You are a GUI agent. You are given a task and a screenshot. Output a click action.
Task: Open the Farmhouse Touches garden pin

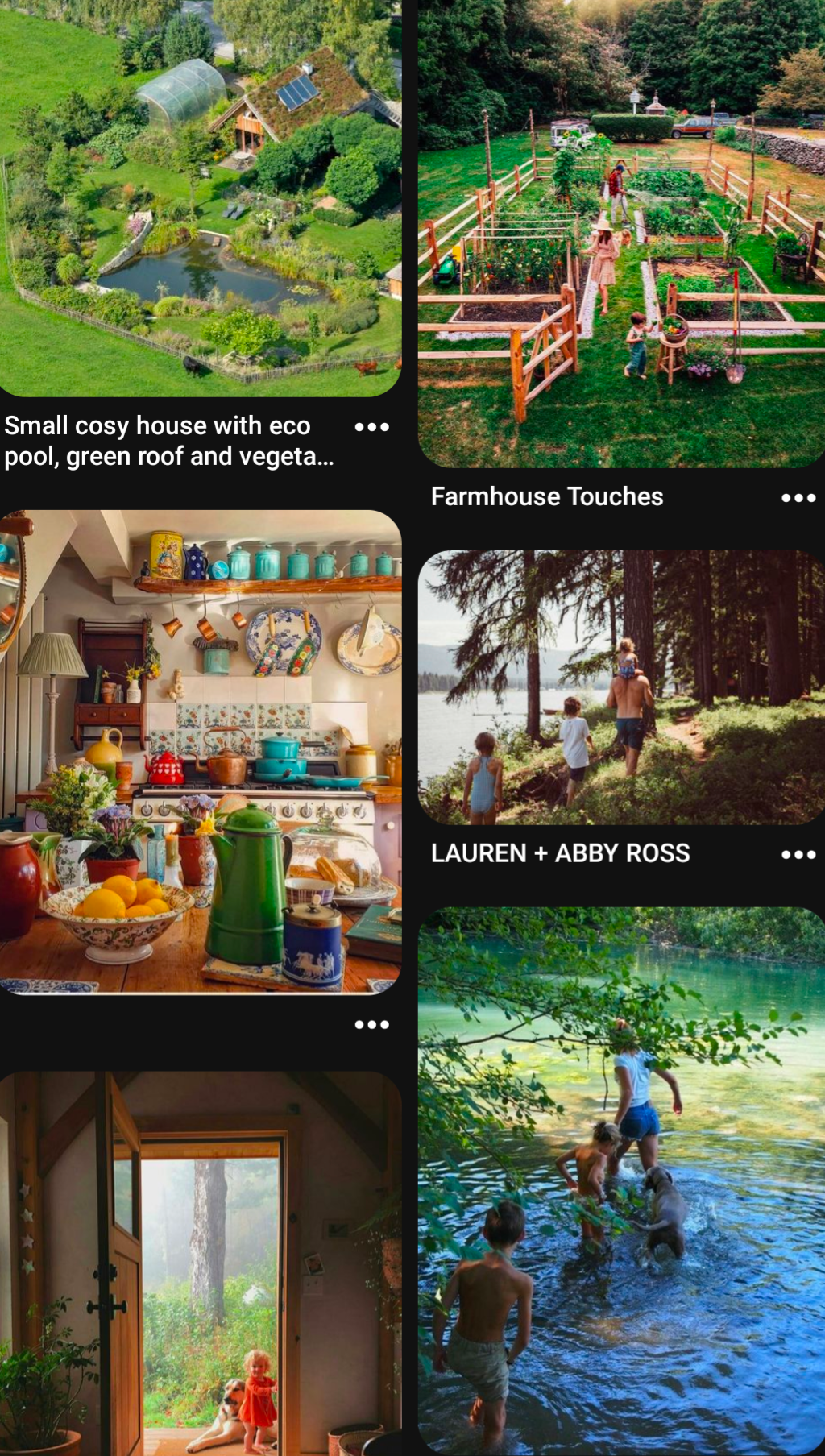pos(621,233)
